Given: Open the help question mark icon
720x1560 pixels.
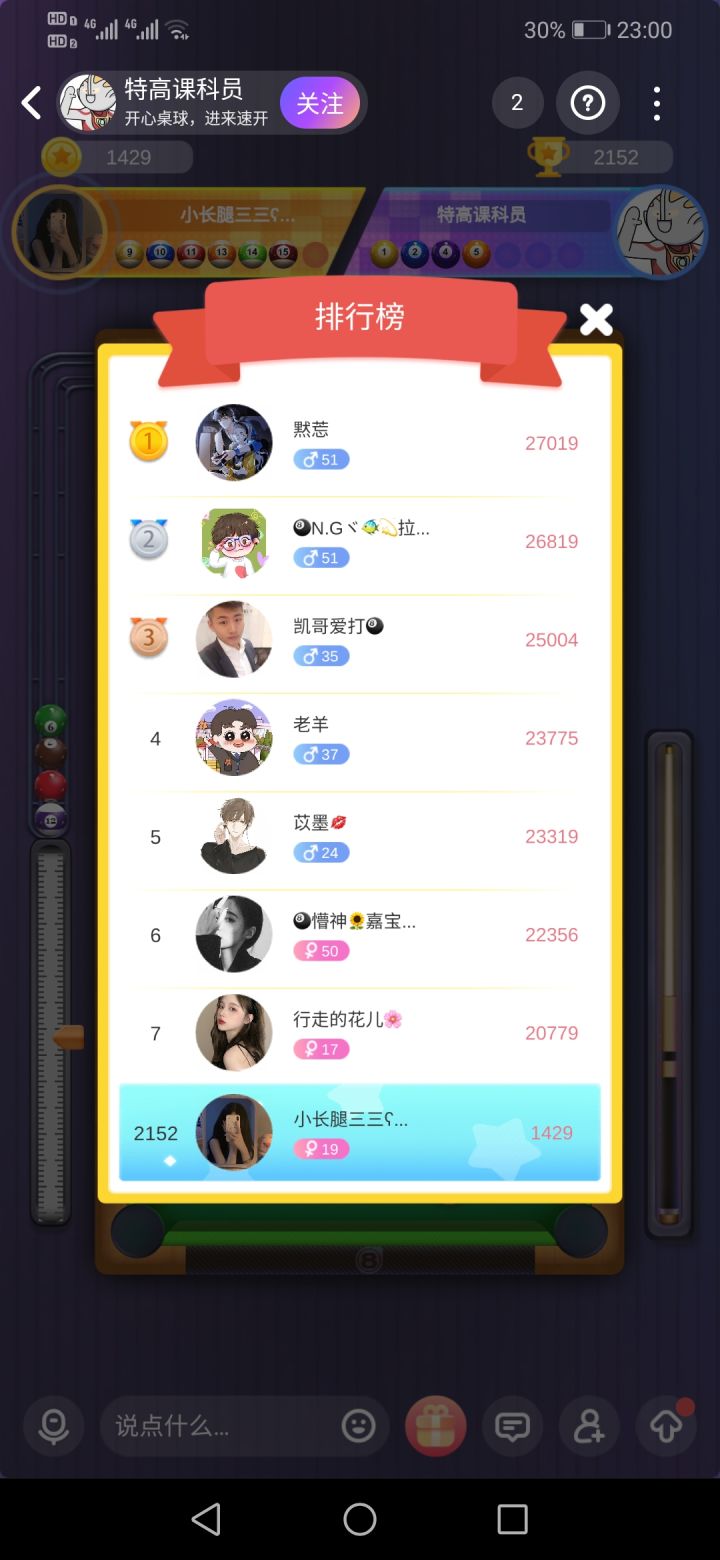Looking at the screenshot, I should coord(587,103).
